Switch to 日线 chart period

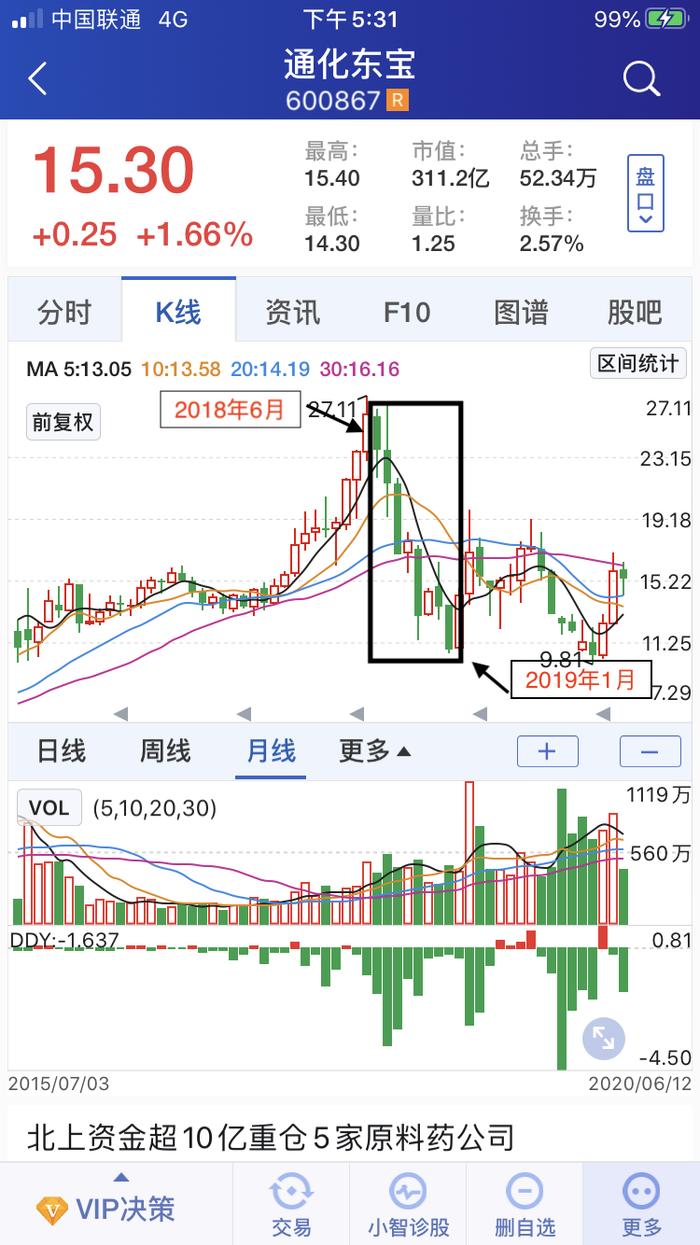(61, 751)
